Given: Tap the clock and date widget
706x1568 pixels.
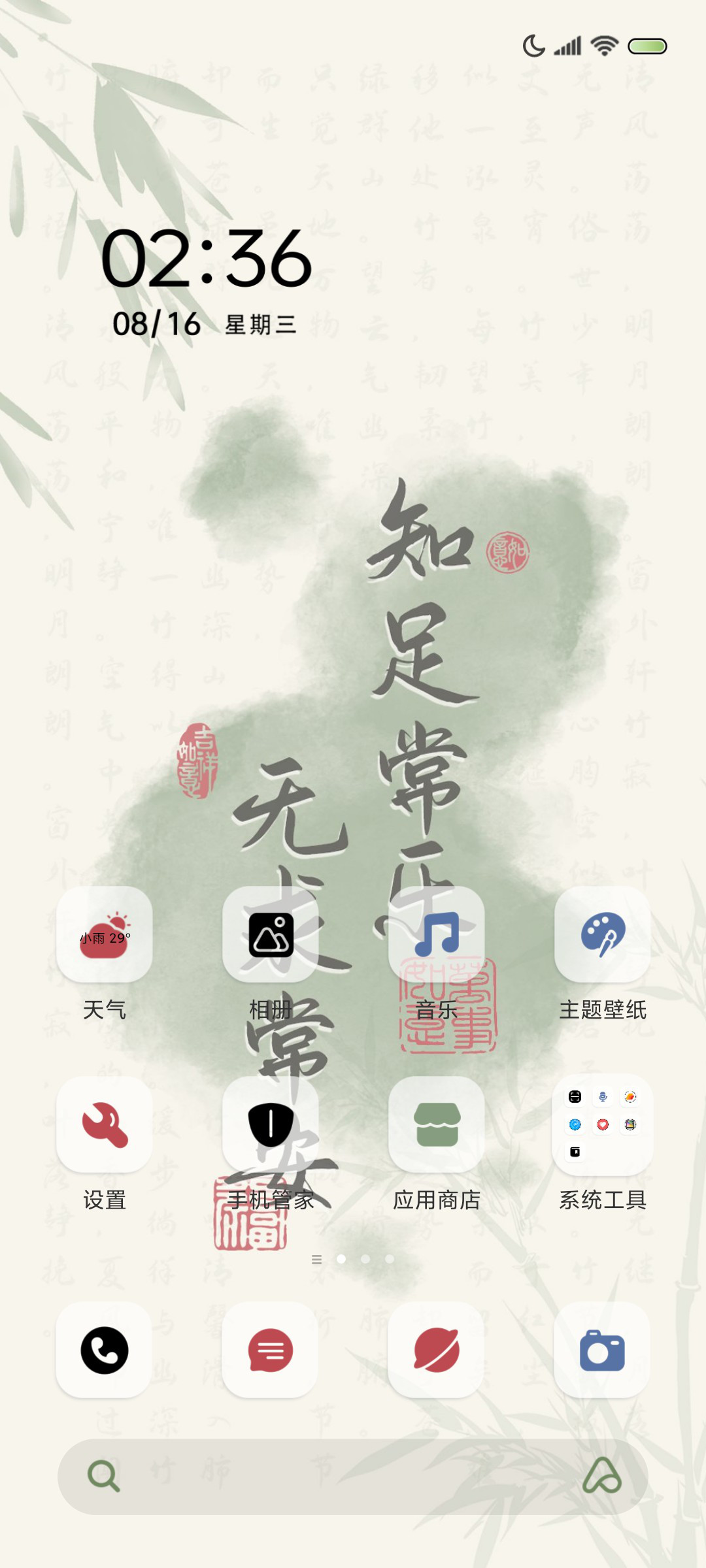Looking at the screenshot, I should [x=206, y=281].
